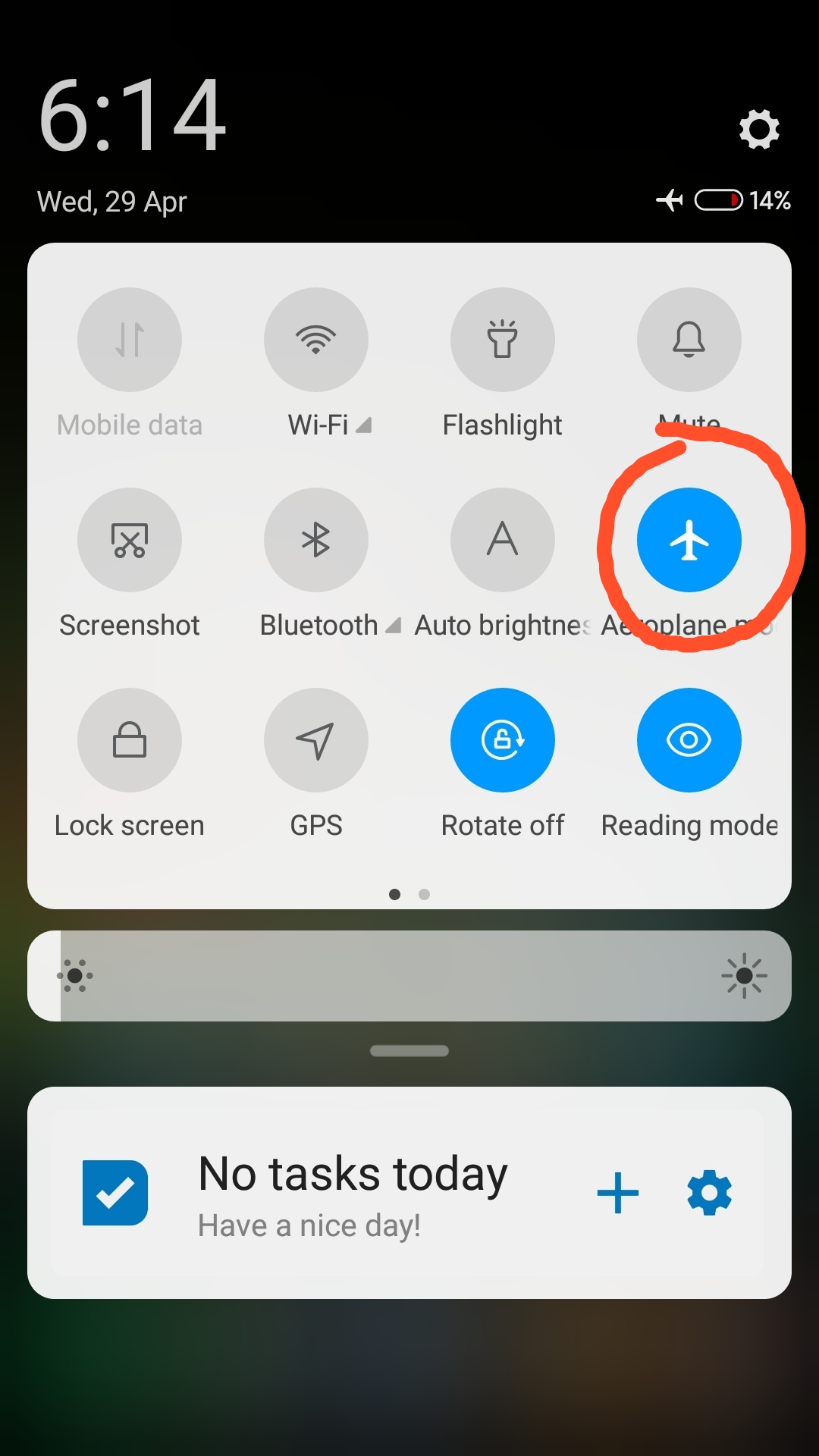Turn on Mobile data
Viewport: 819px width, 1456px height.
130,340
